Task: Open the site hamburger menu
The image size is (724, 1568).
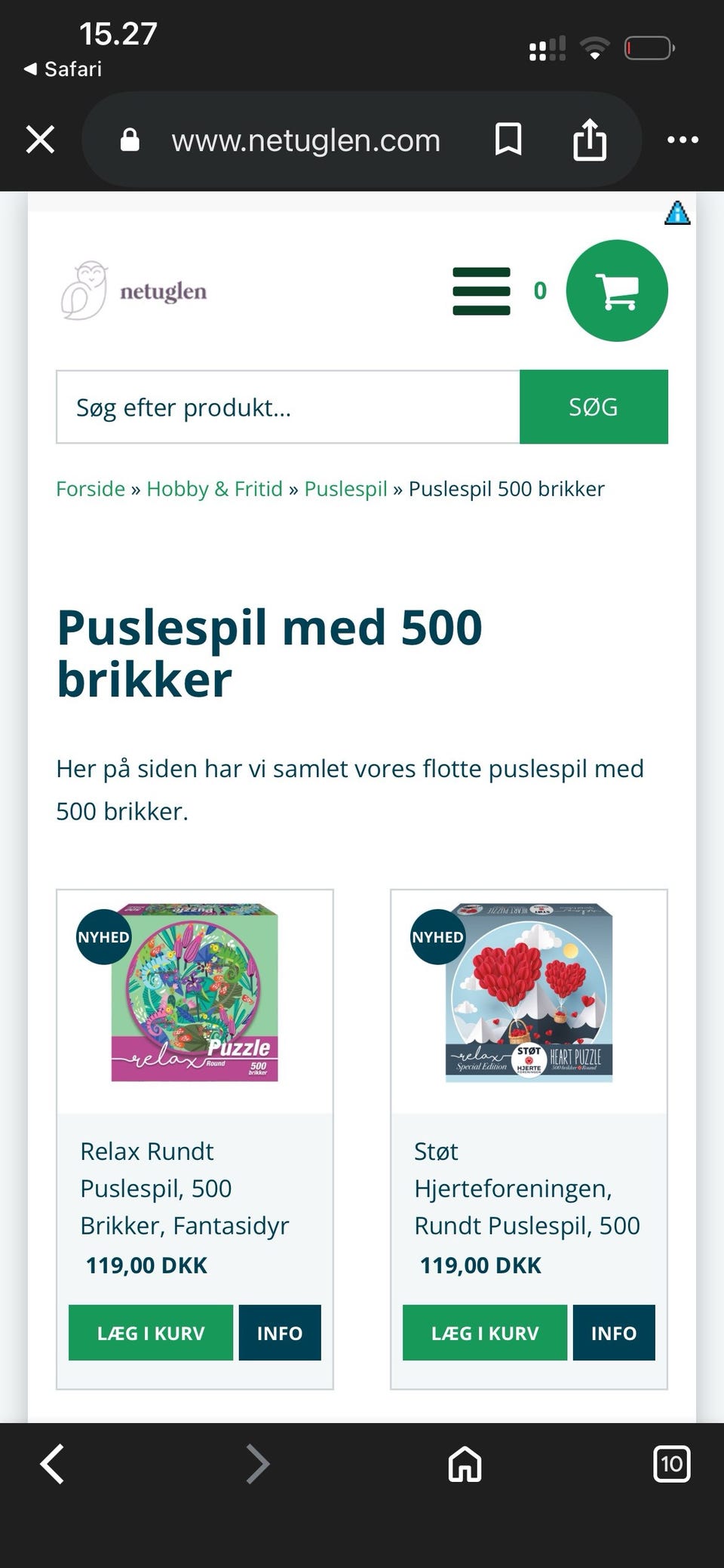Action: click(x=482, y=291)
